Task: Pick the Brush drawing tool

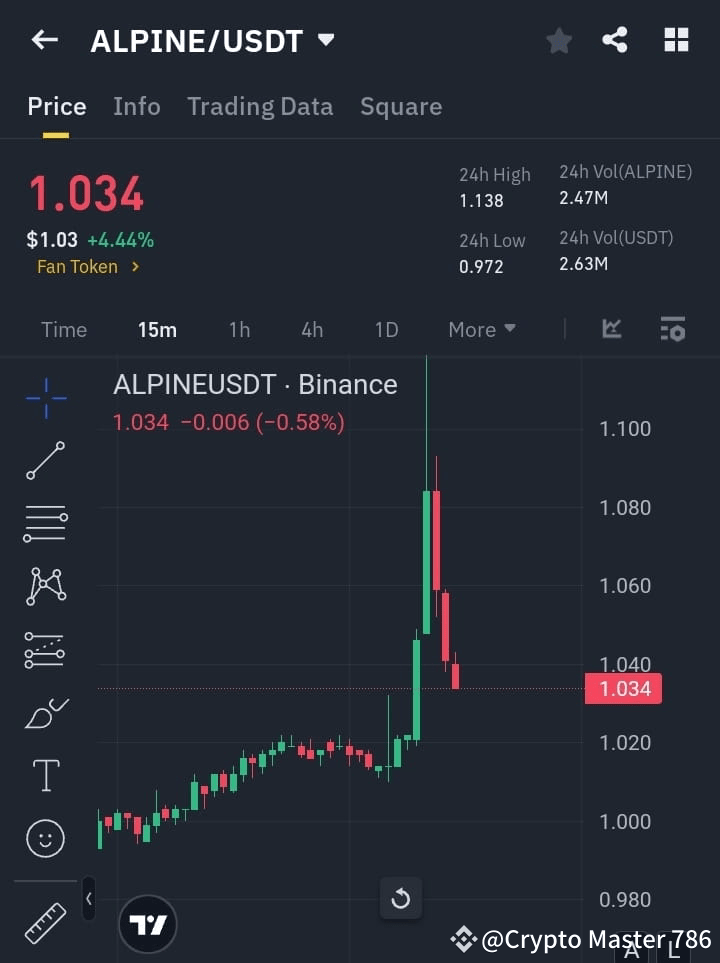Action: click(x=44, y=712)
